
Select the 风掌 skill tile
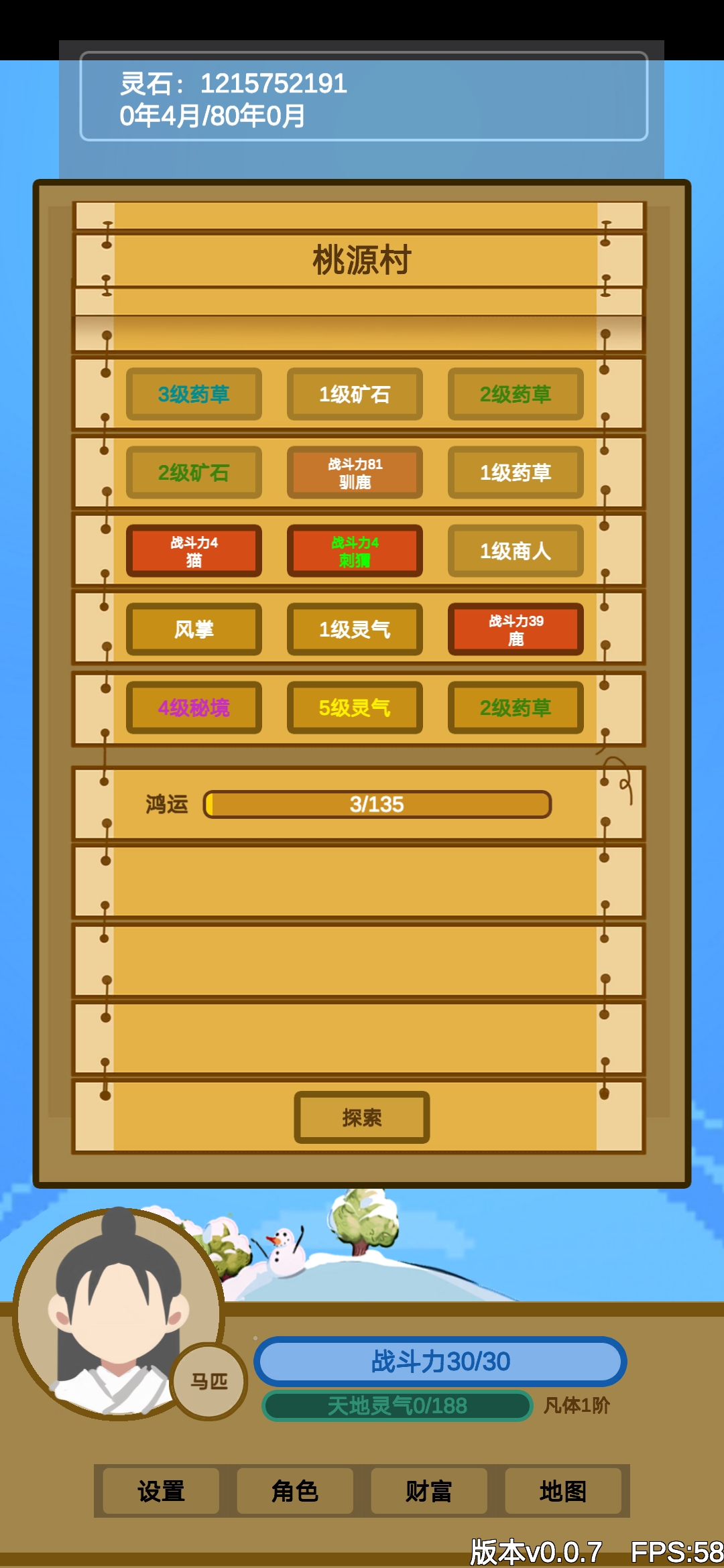pos(194,629)
